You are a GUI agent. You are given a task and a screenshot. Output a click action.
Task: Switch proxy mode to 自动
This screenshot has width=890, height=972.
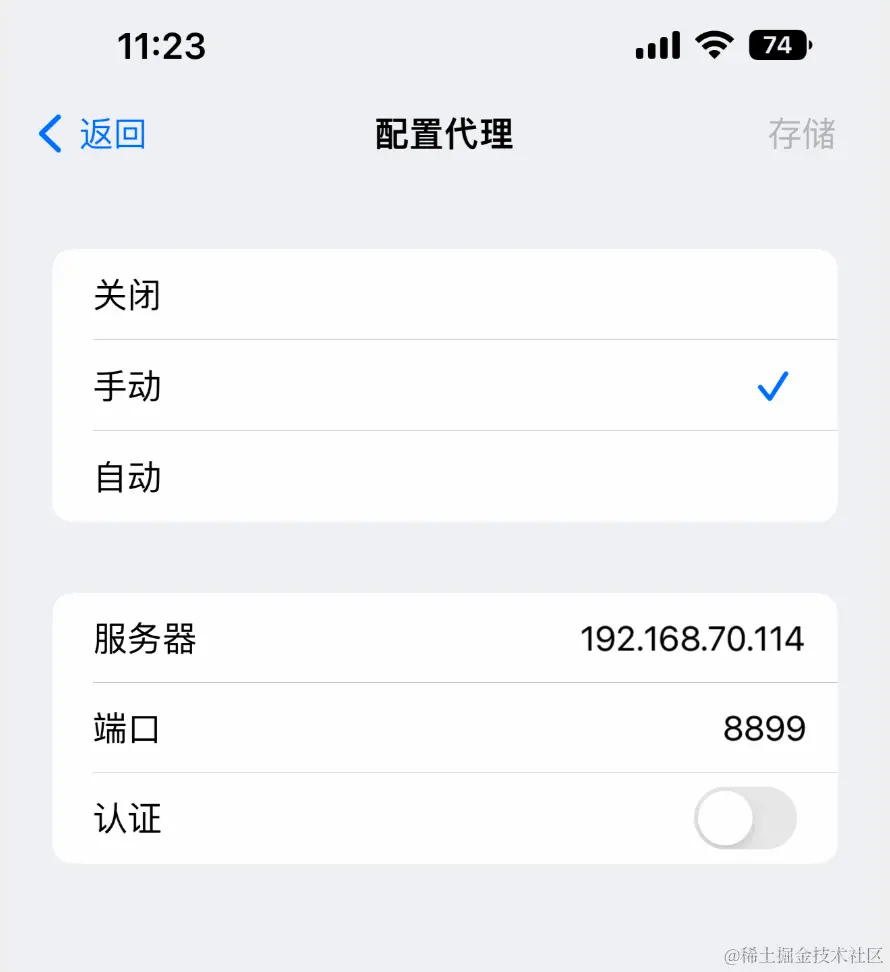tap(444, 477)
